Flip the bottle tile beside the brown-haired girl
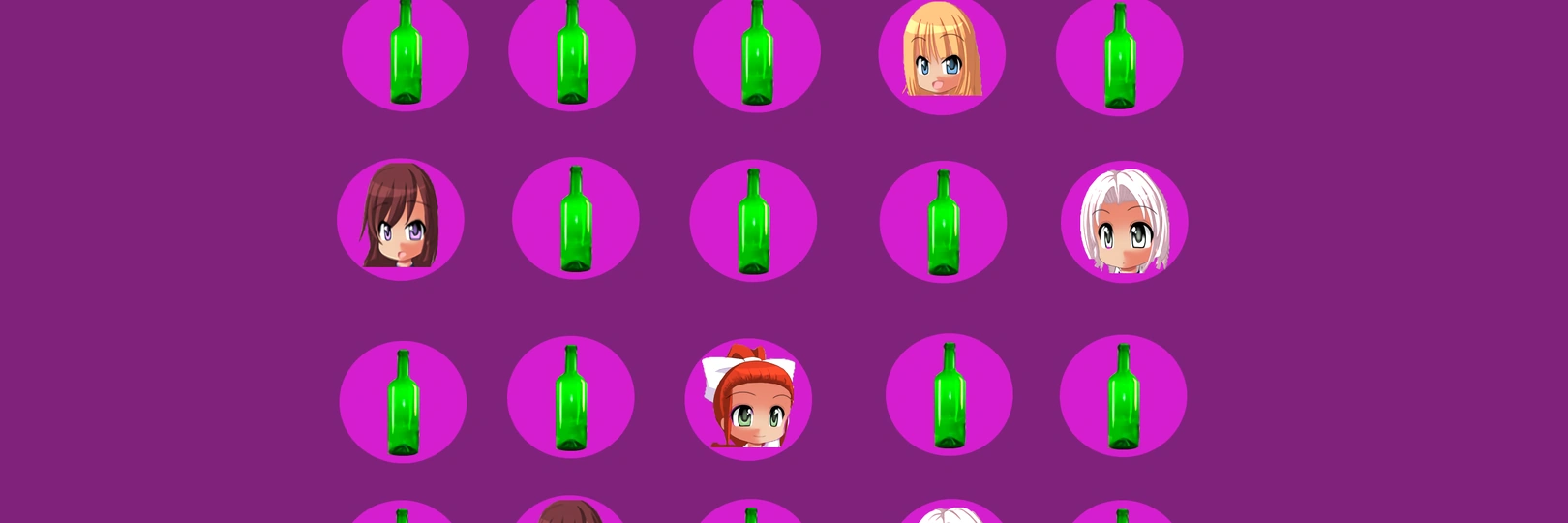 tap(575, 219)
